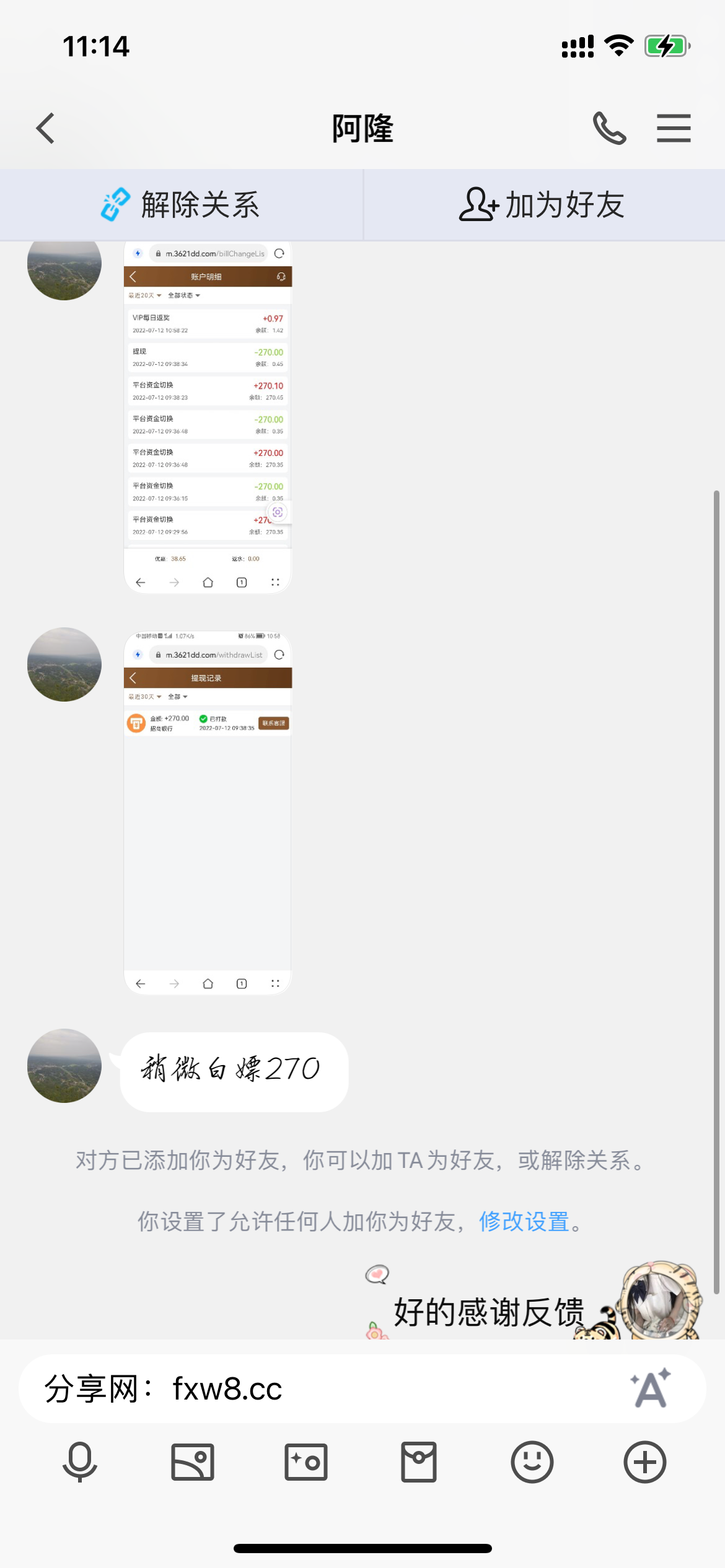Open the emoji panel
The height and width of the screenshot is (1568, 725).
pos(532,1462)
